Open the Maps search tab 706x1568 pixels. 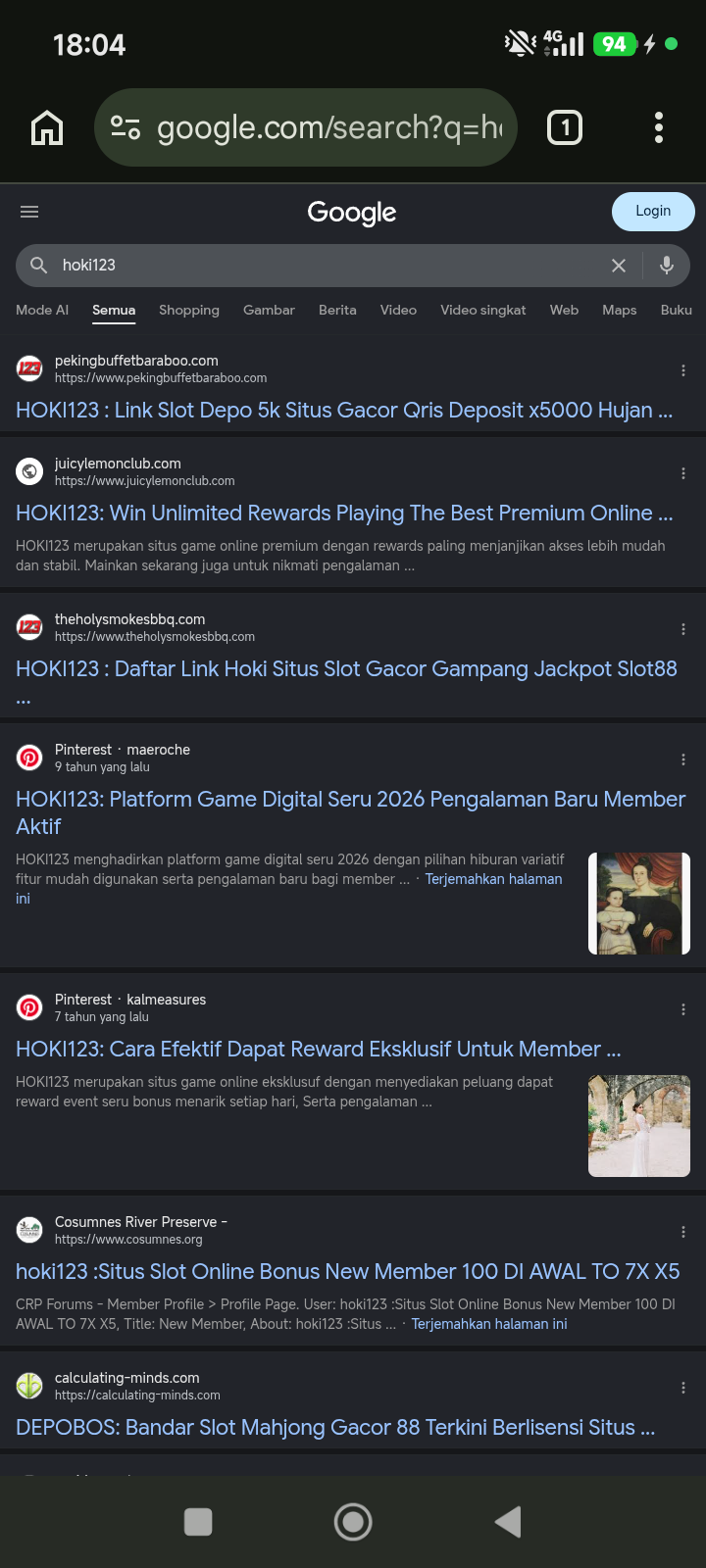620,310
